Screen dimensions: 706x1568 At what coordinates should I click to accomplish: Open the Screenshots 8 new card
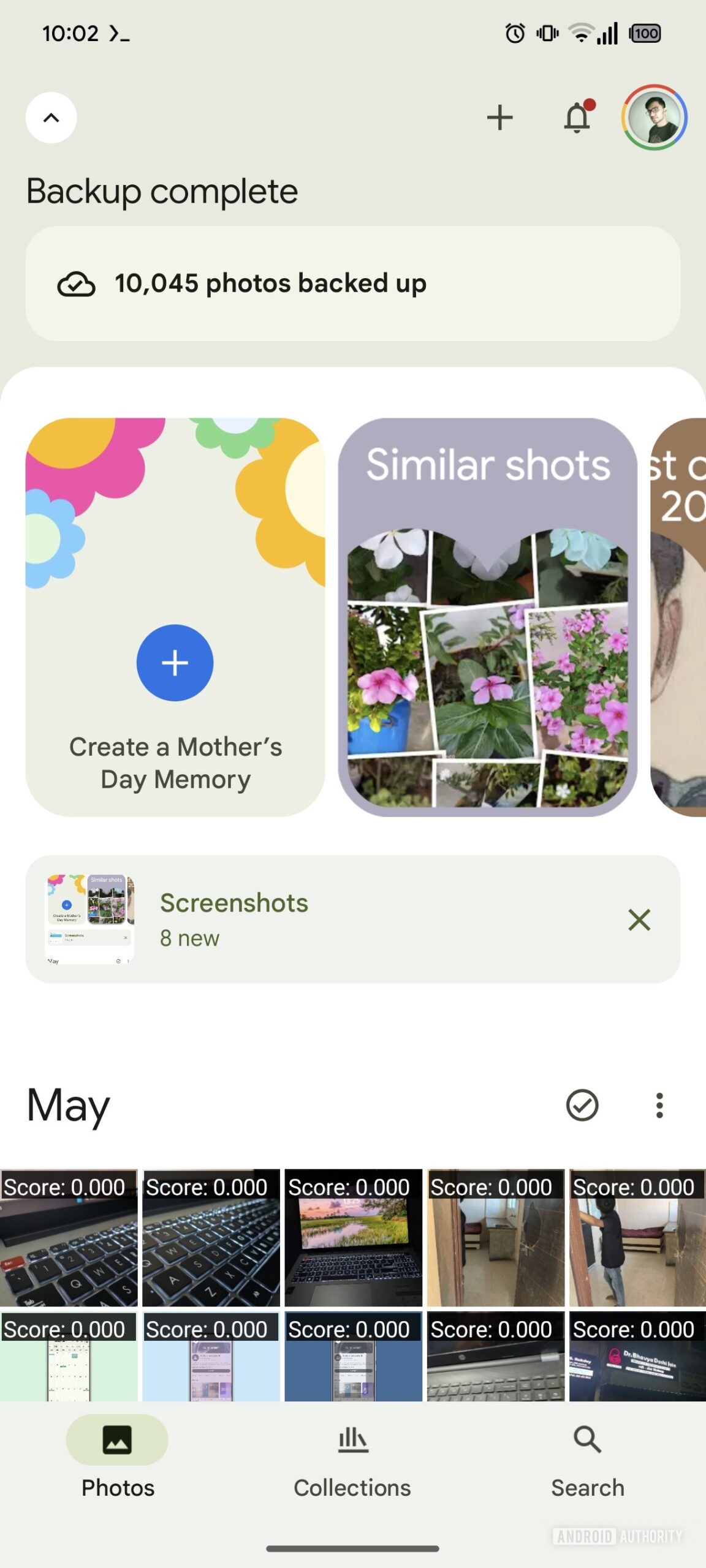click(x=306, y=919)
